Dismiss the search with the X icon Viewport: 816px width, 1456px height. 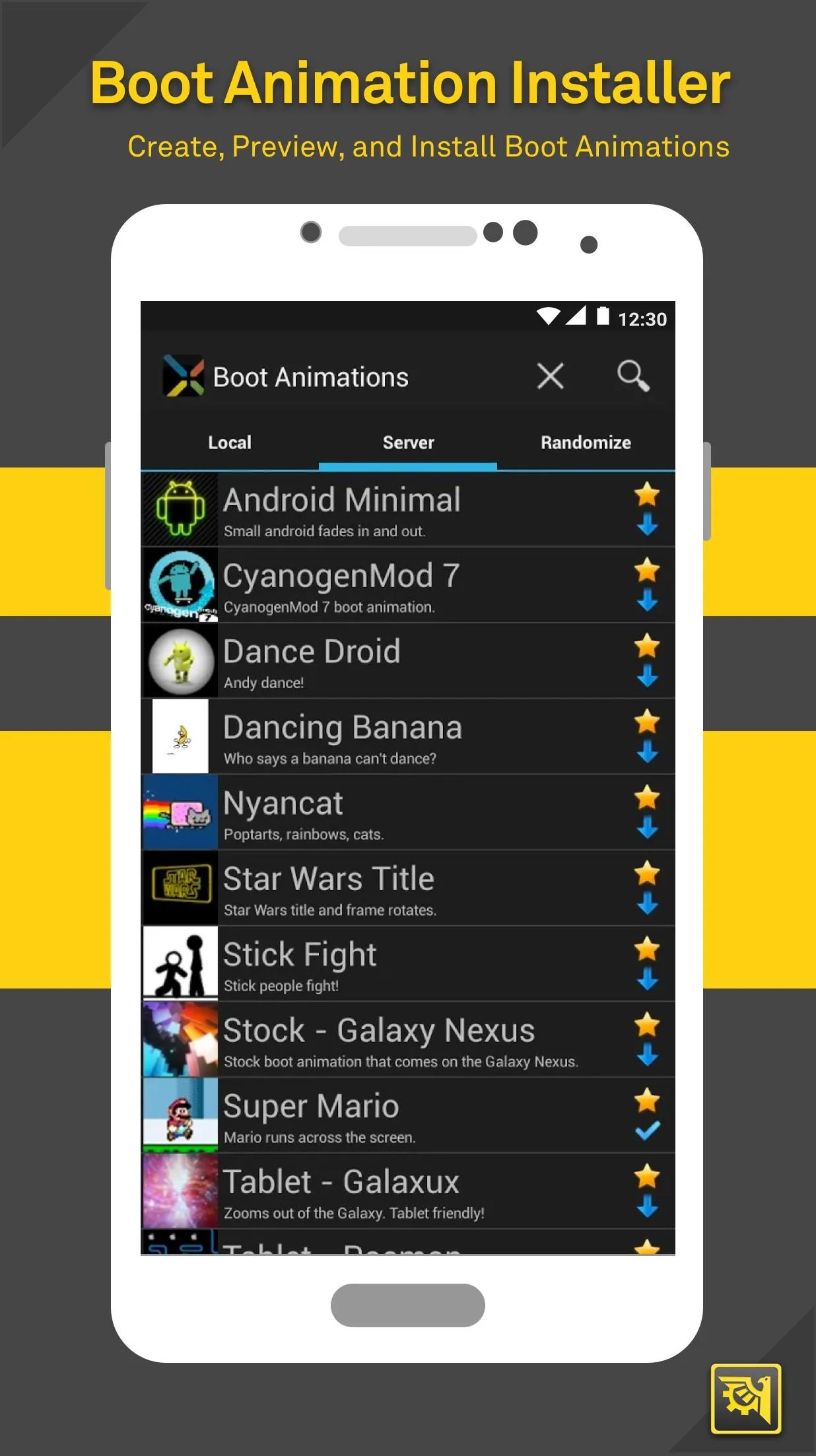click(x=550, y=376)
